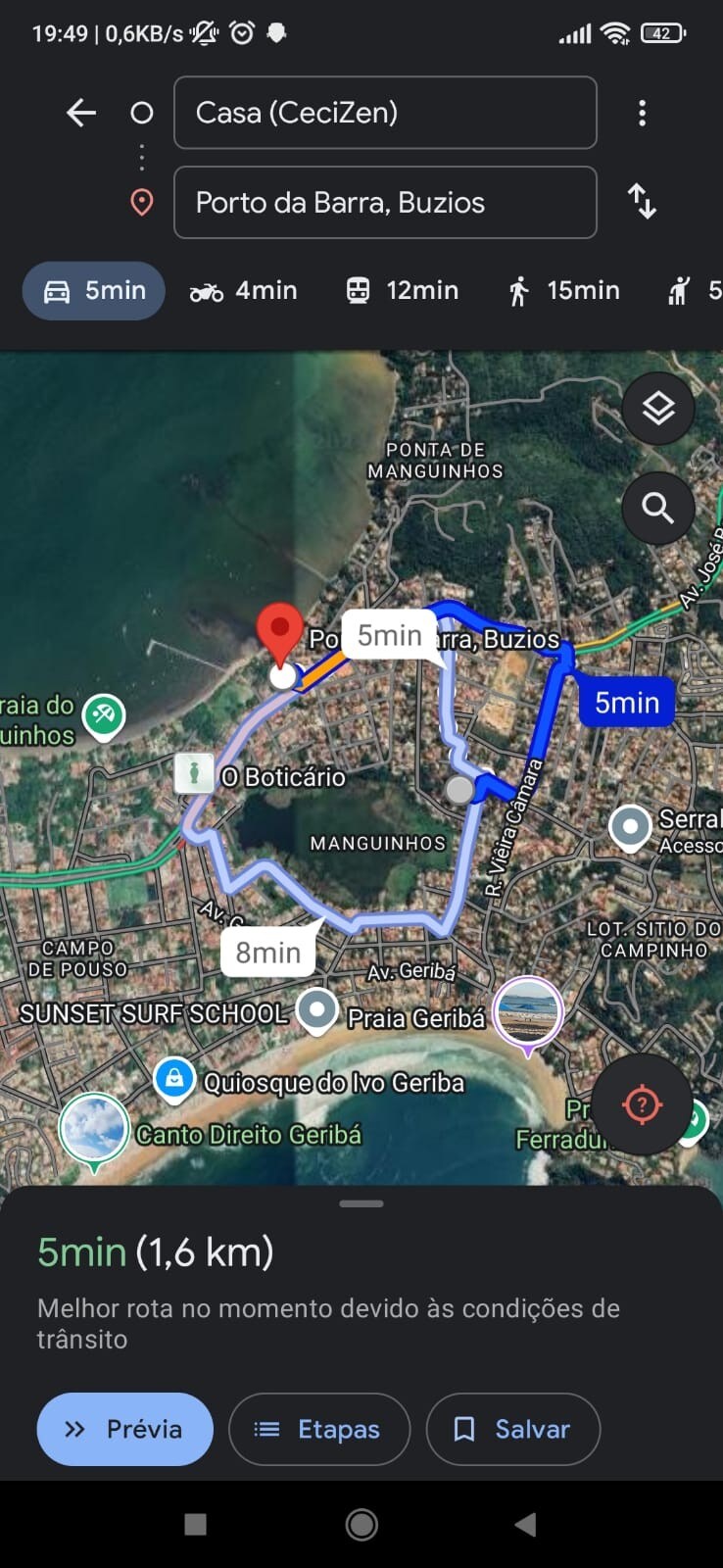
Task: Switch to walking 15min mode
Action: 564,291
